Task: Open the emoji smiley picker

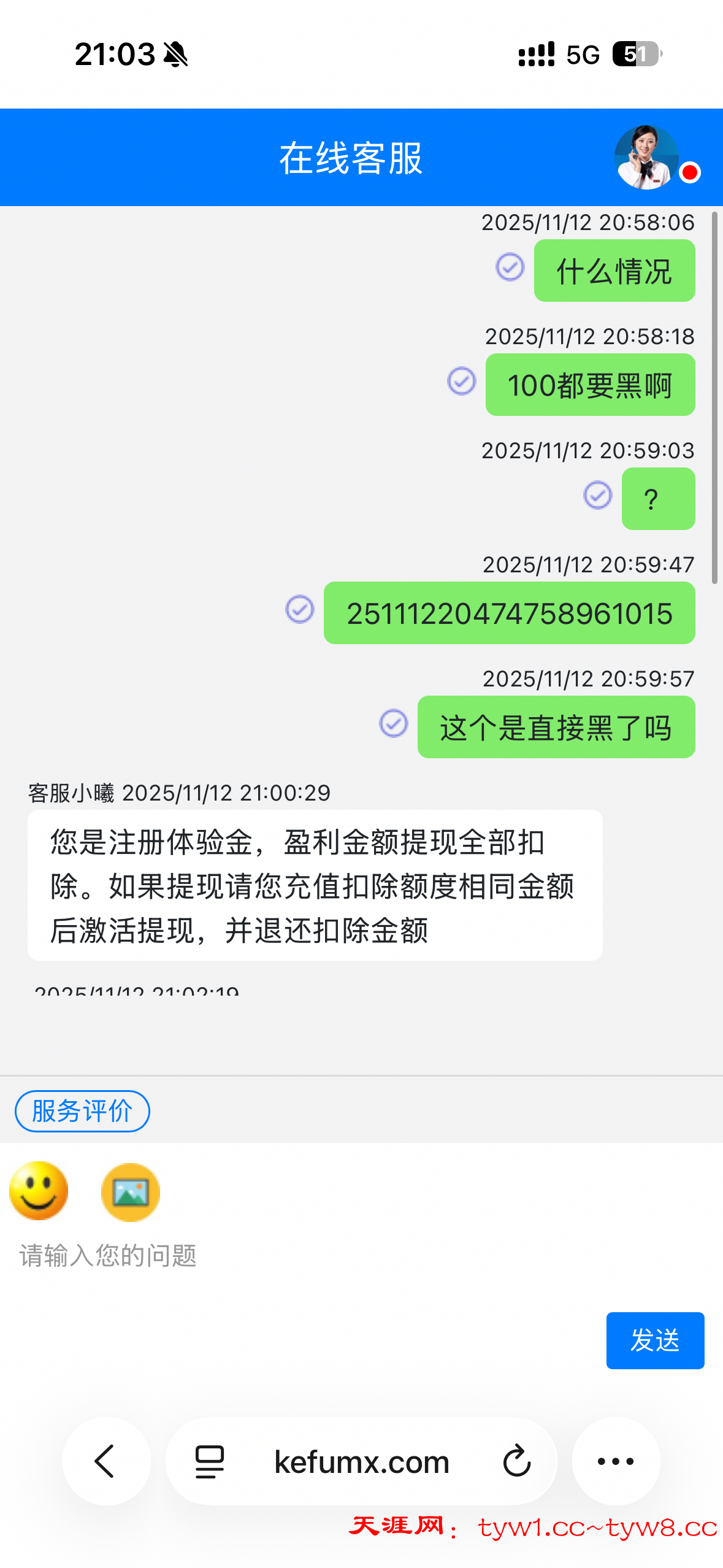Action: 39,1191
